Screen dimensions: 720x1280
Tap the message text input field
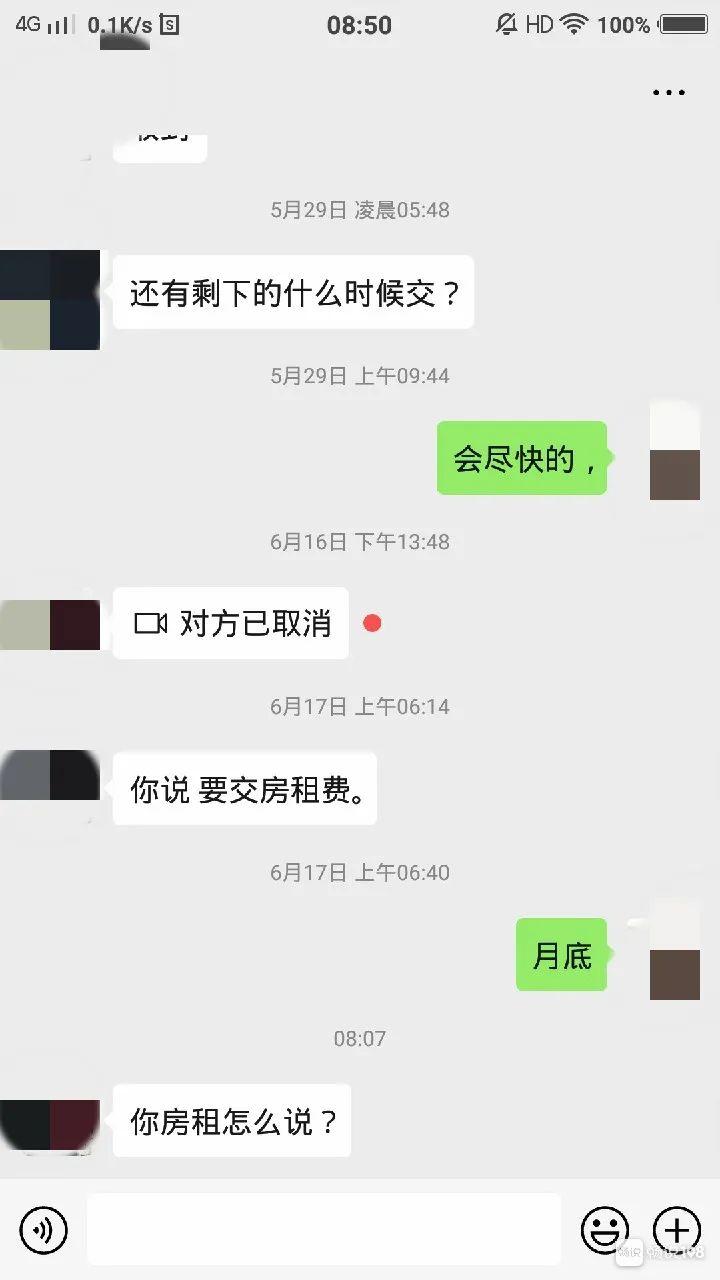(324, 1229)
